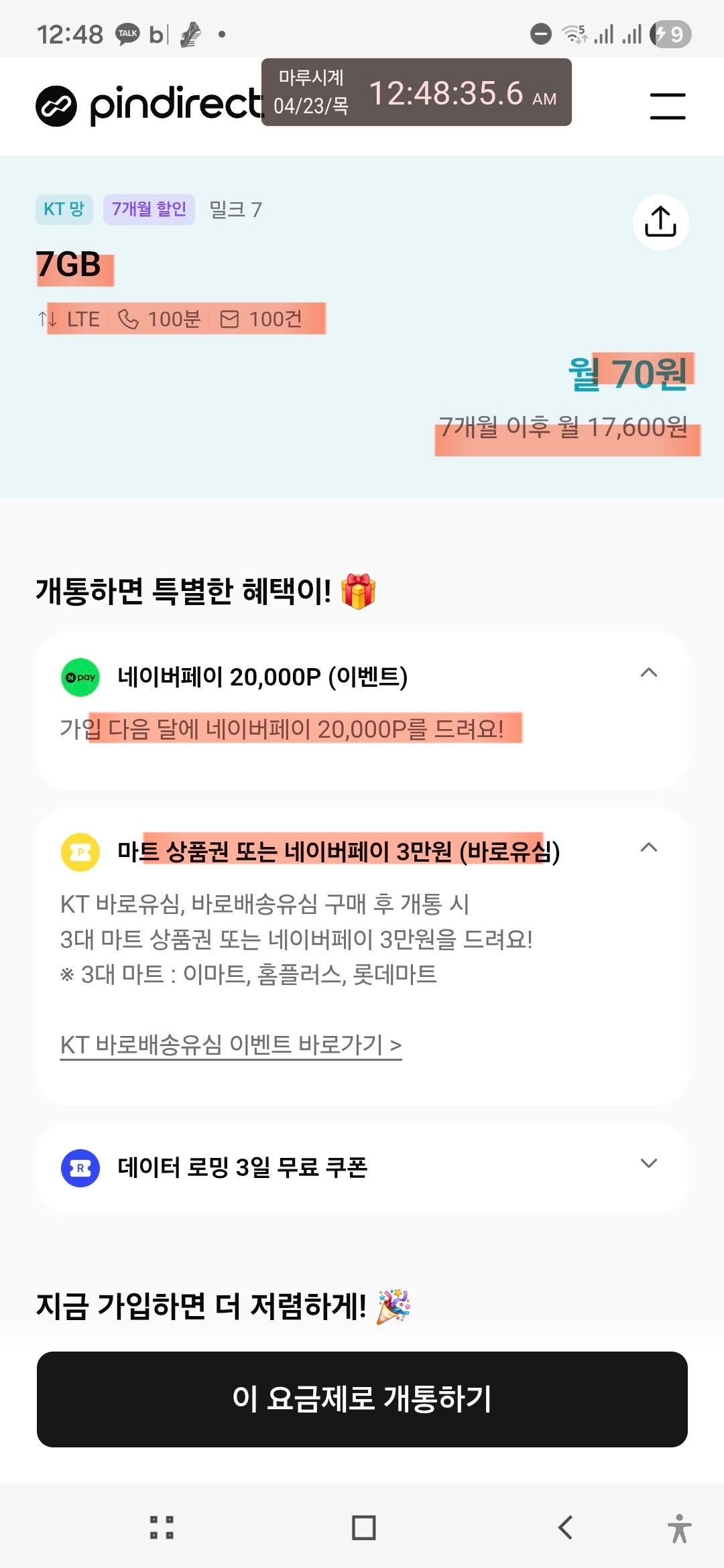Tap the phone call minutes icon
The width and height of the screenshot is (724, 1568).
click(127, 319)
